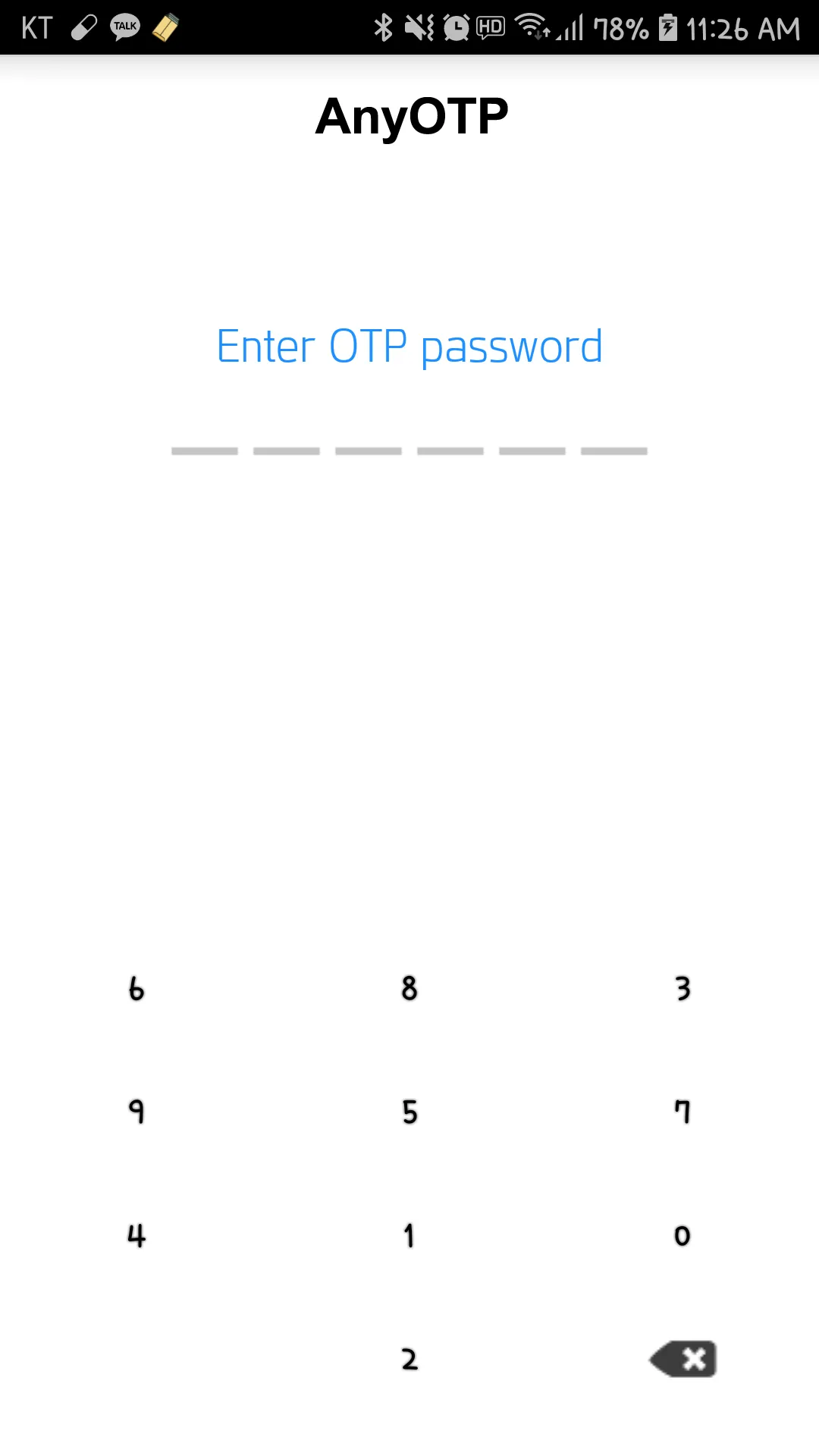Click the Wi-Fi status icon
Screen dimensions: 819x1456
[531, 27]
